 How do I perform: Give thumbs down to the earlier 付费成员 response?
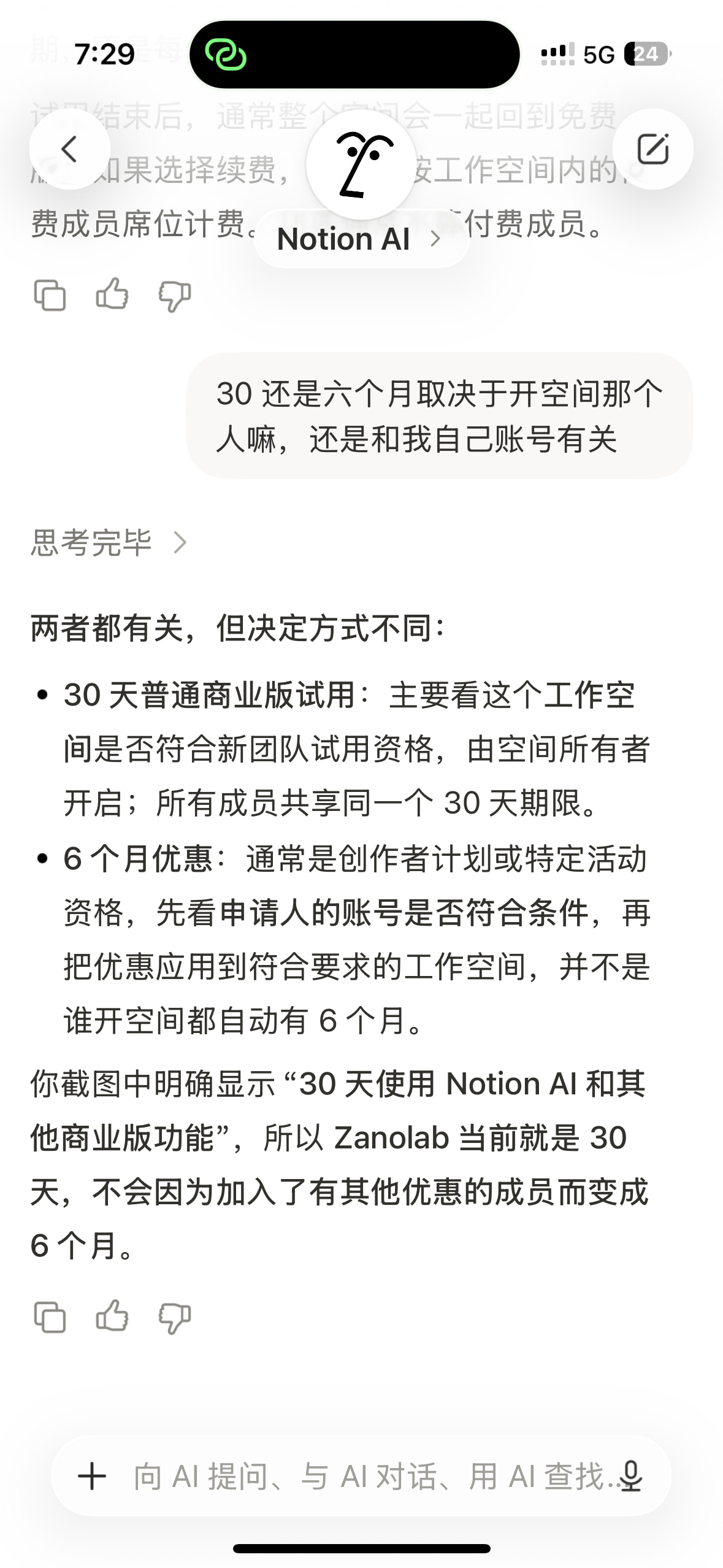(x=175, y=296)
